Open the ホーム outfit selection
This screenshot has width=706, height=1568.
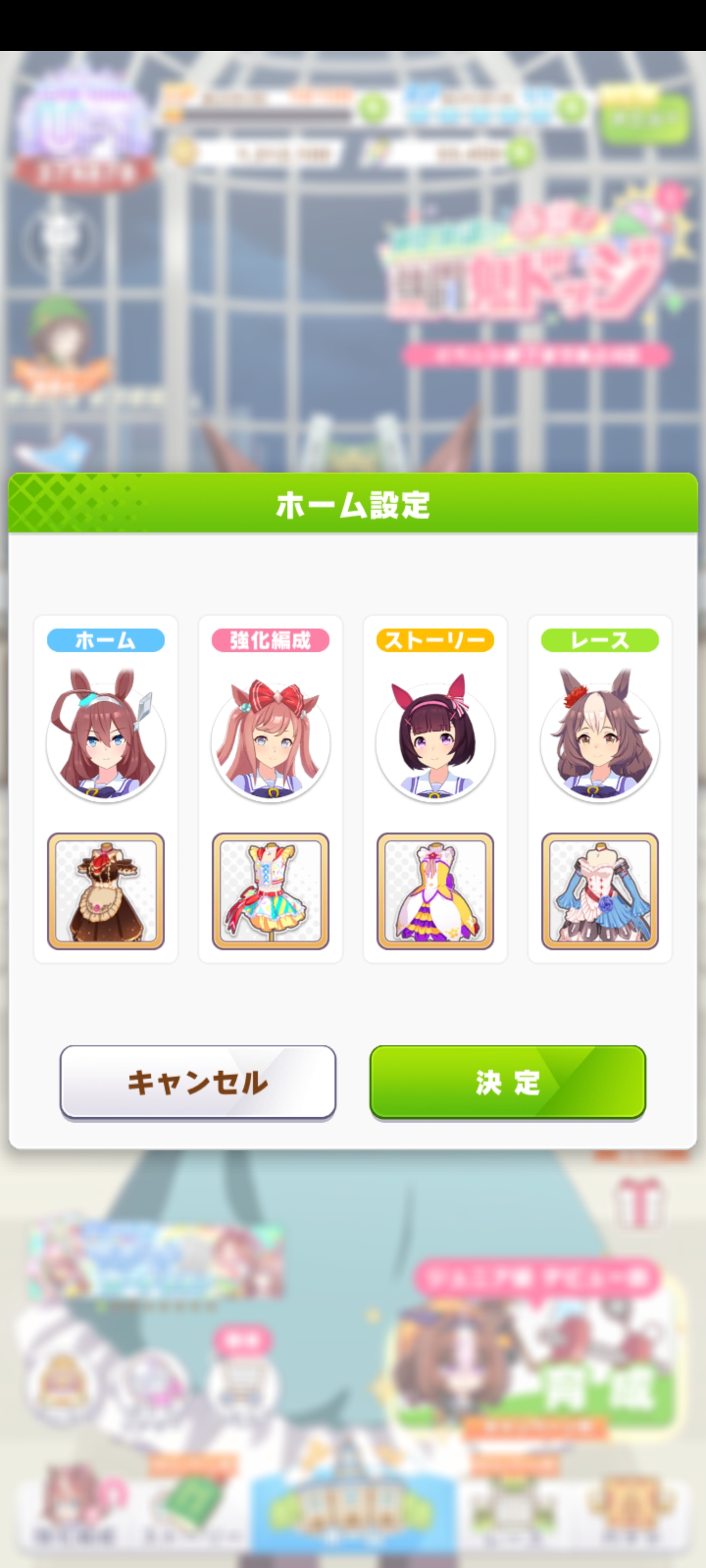tap(105, 890)
